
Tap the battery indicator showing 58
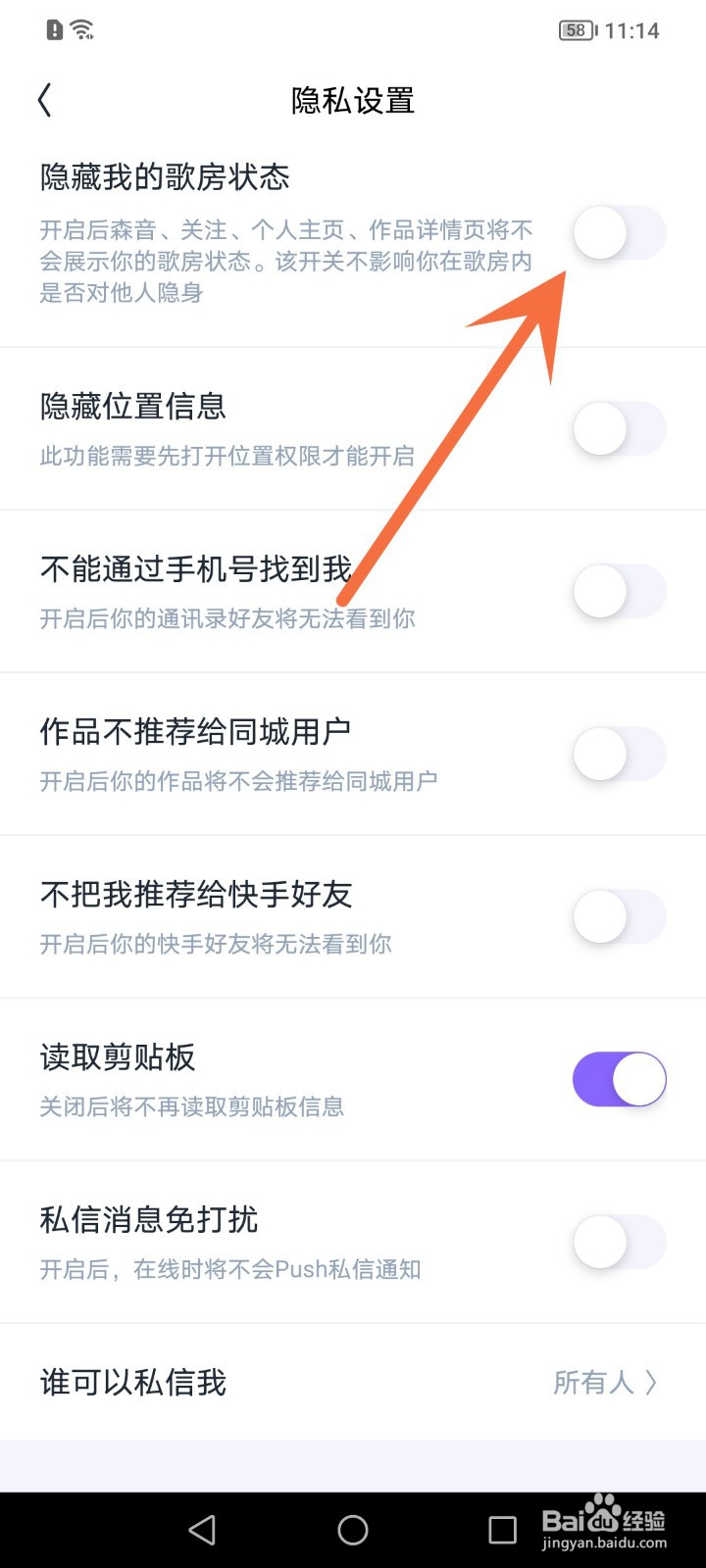tap(575, 30)
